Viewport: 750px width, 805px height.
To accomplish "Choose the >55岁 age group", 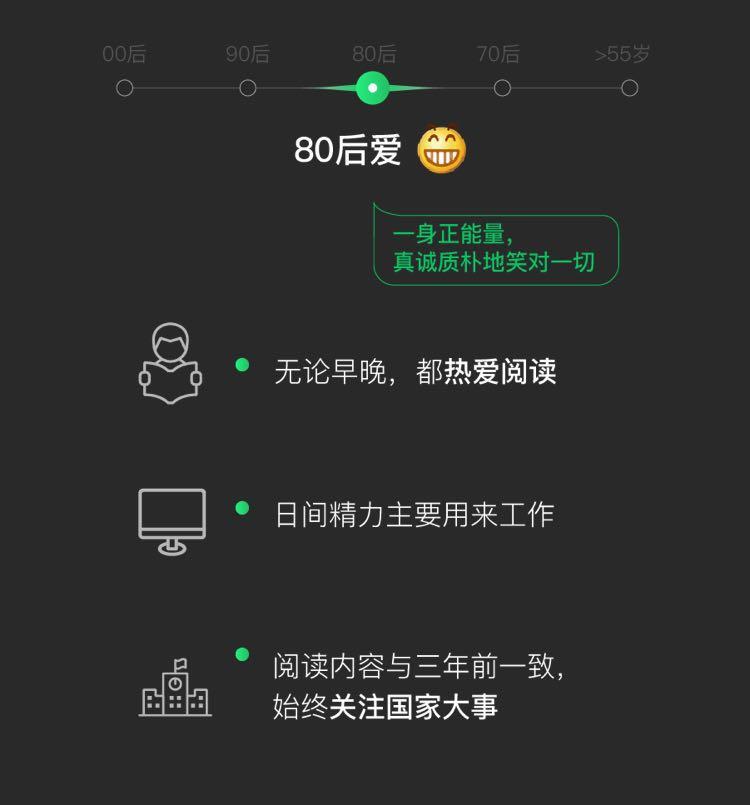I will (629, 88).
